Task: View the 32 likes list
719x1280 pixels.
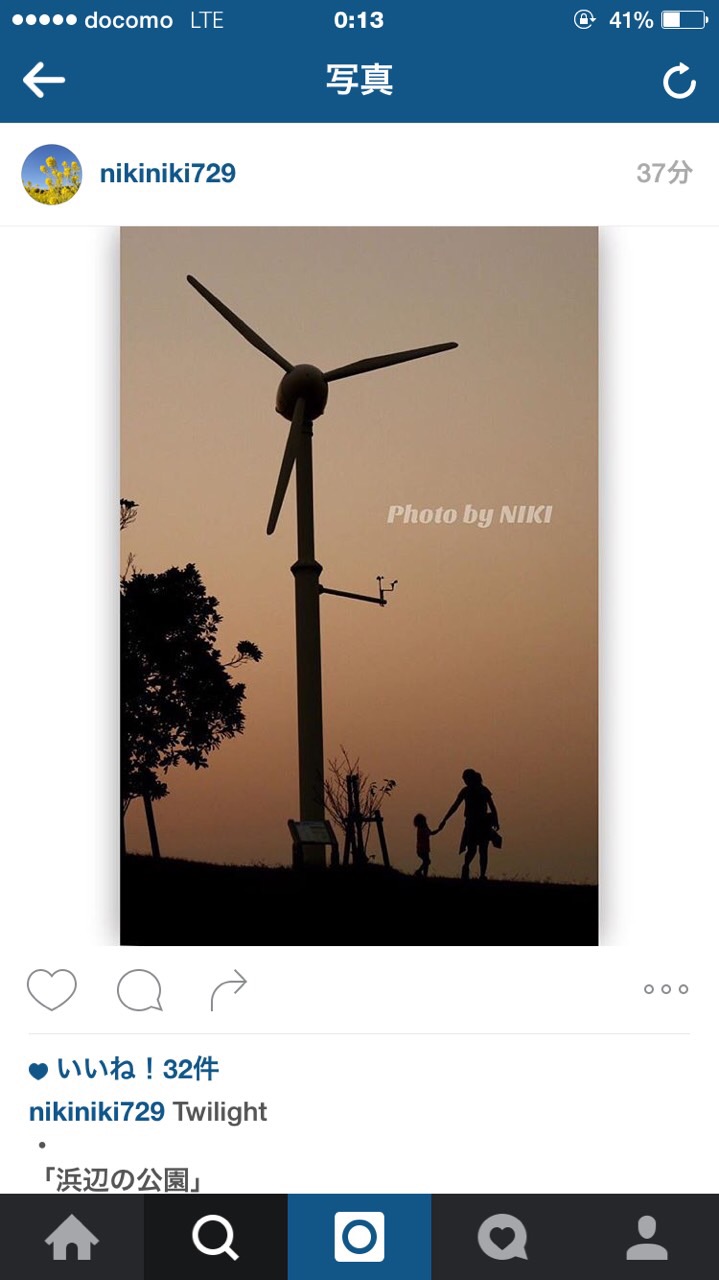Action: point(137,1069)
